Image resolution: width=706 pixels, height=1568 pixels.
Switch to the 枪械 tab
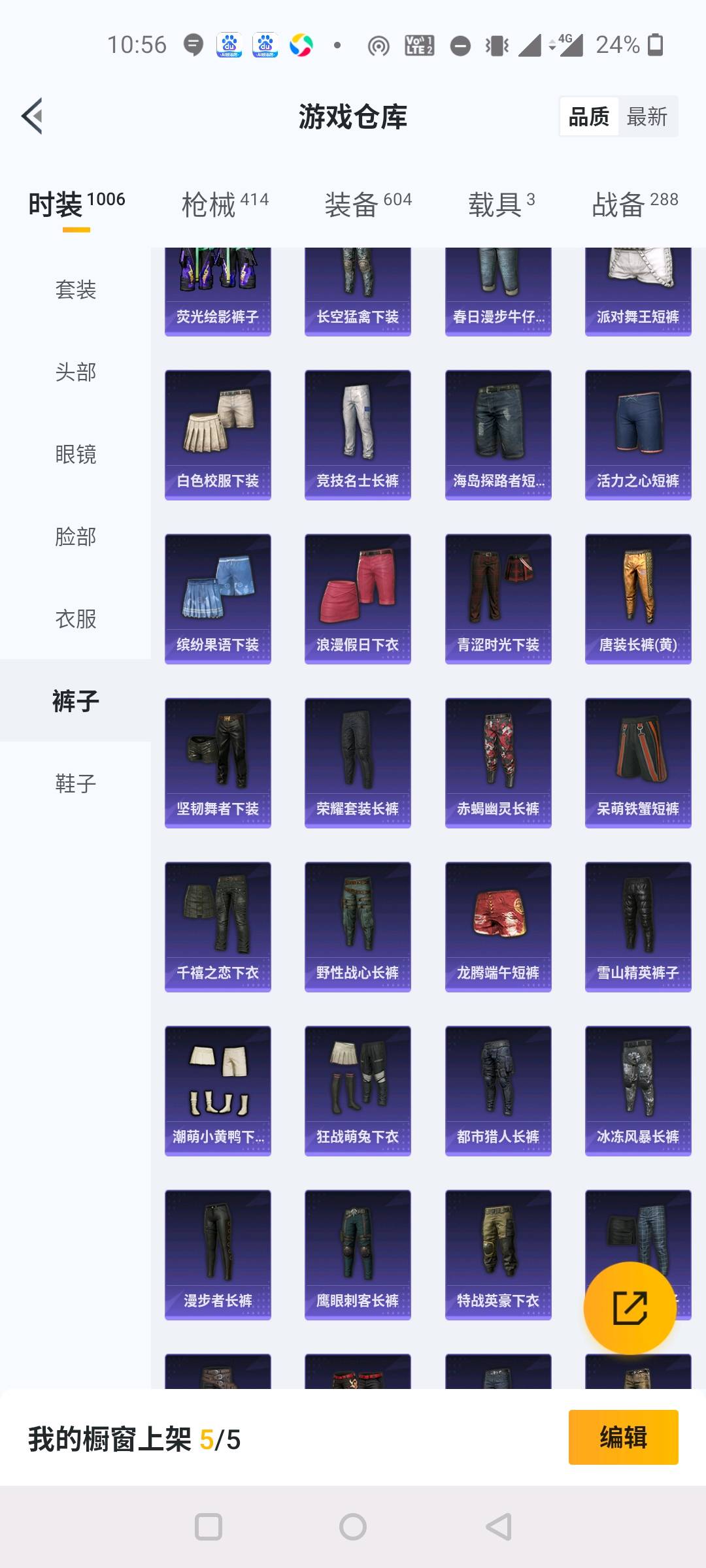(224, 204)
